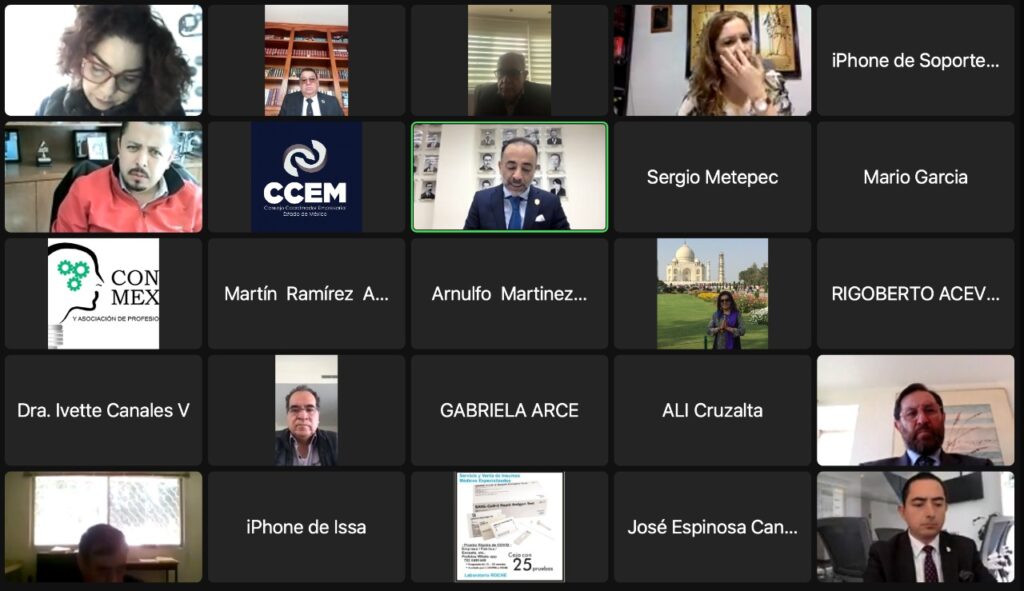Screen dimensions: 1024x591
Task: Select Sergio Metepec's participant tile
Action: click(x=712, y=177)
